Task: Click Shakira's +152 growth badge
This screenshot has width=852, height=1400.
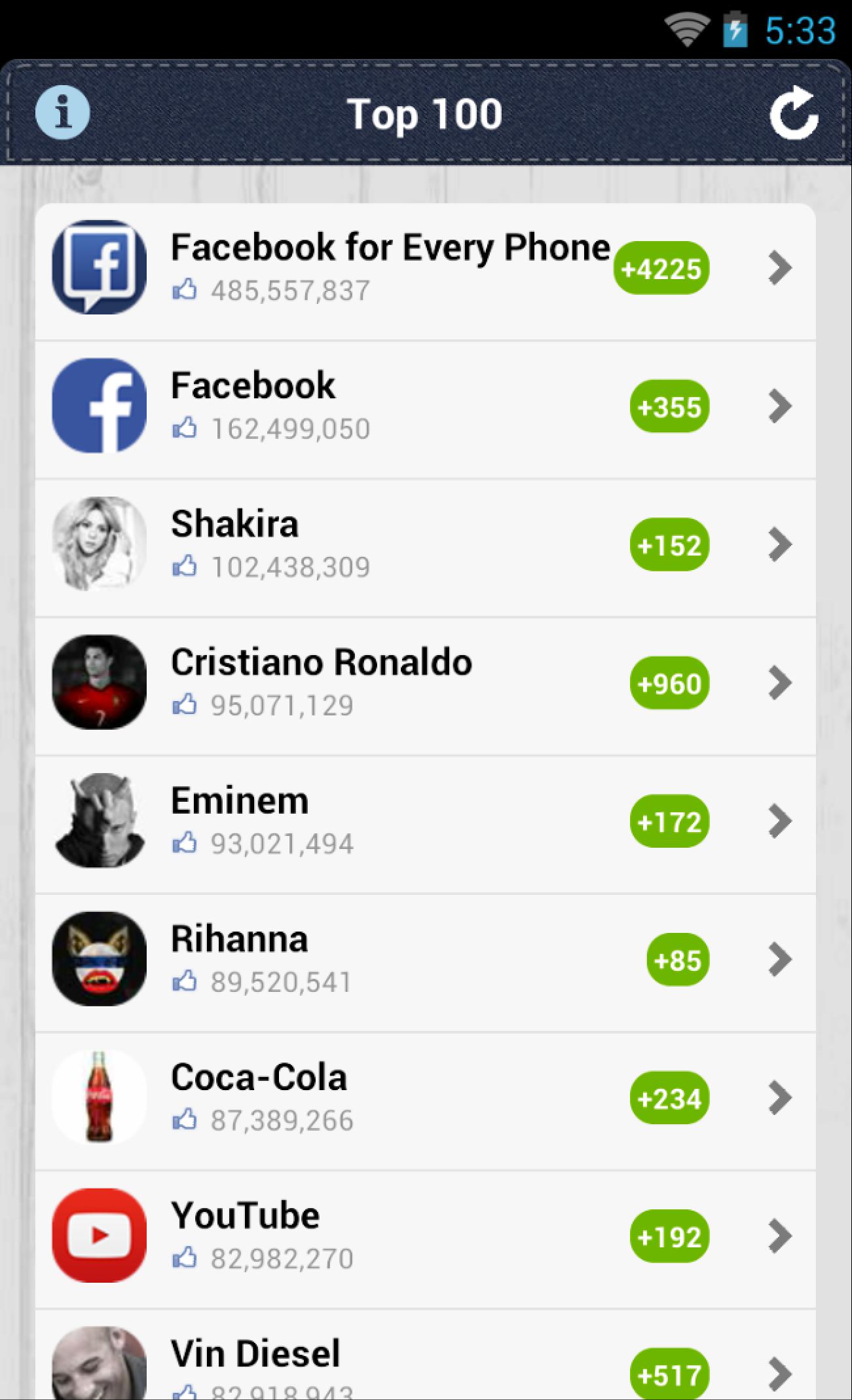Action: pos(669,544)
